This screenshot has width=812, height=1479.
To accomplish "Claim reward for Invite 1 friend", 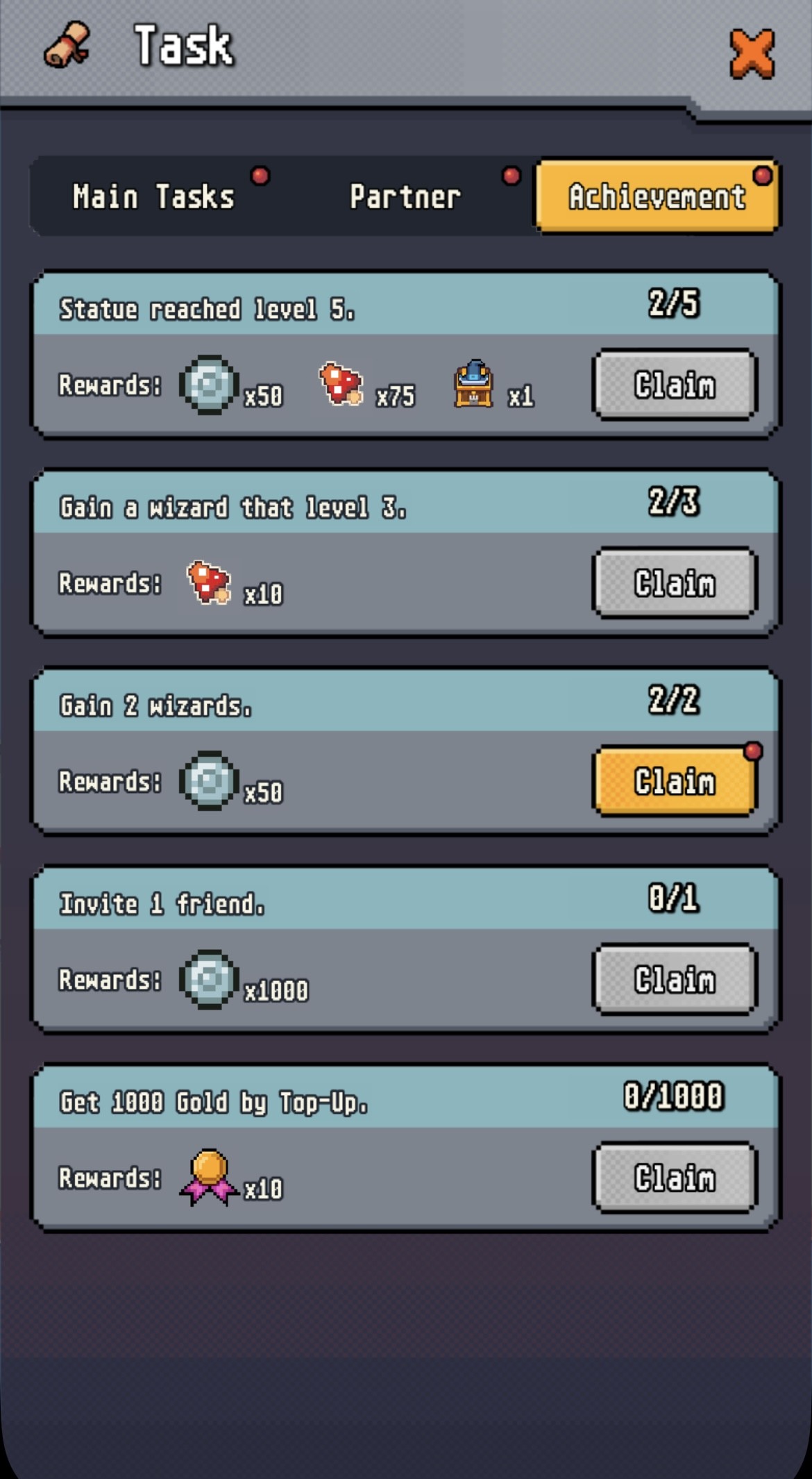I will click(674, 979).
